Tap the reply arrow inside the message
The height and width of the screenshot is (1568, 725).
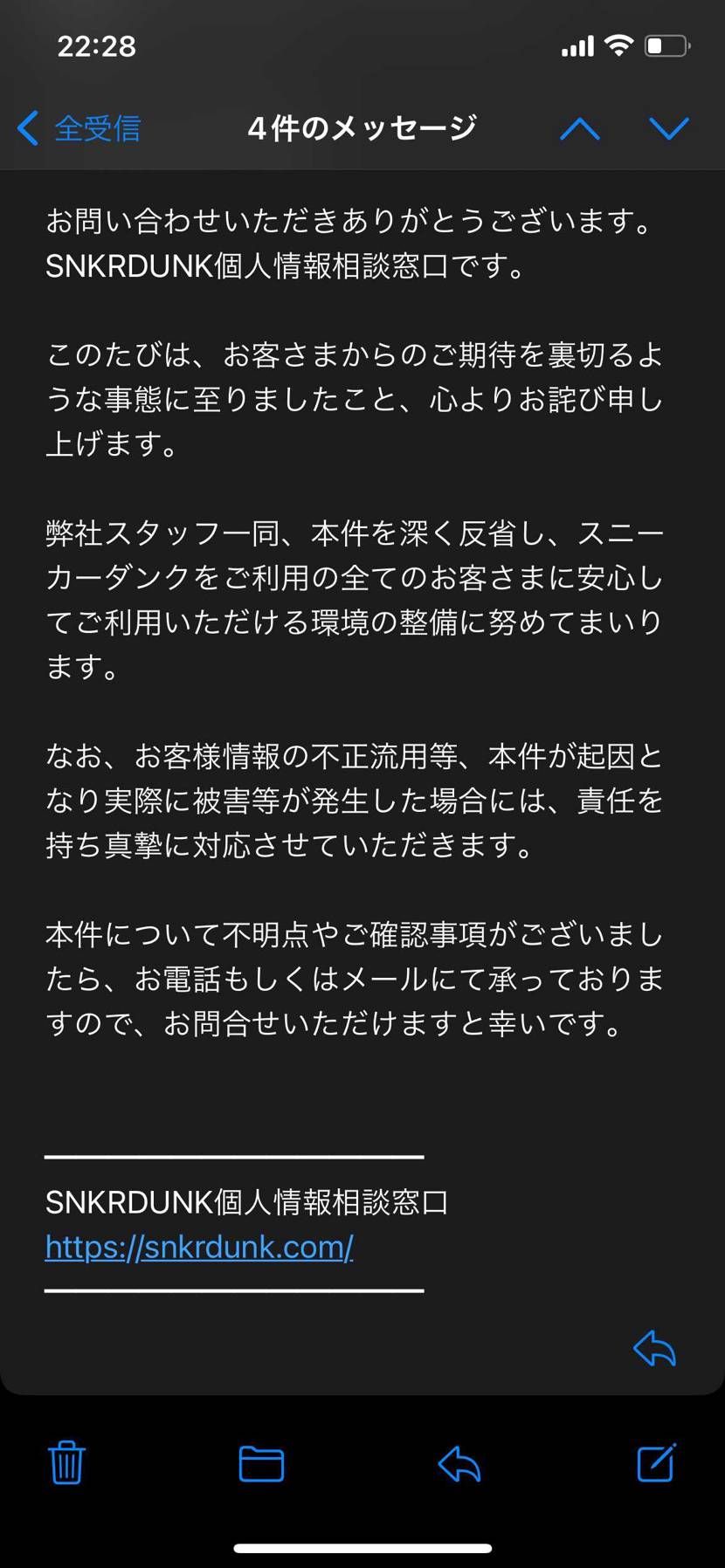coord(654,1348)
